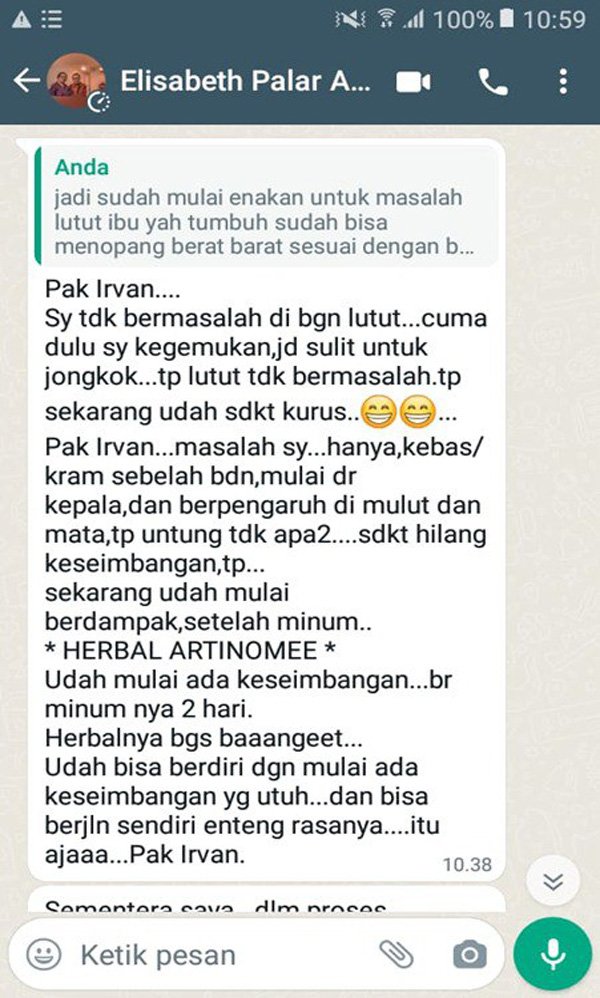This screenshot has width=600, height=998.
Task: Tap the microphone to record voice message
Action: 552,955
